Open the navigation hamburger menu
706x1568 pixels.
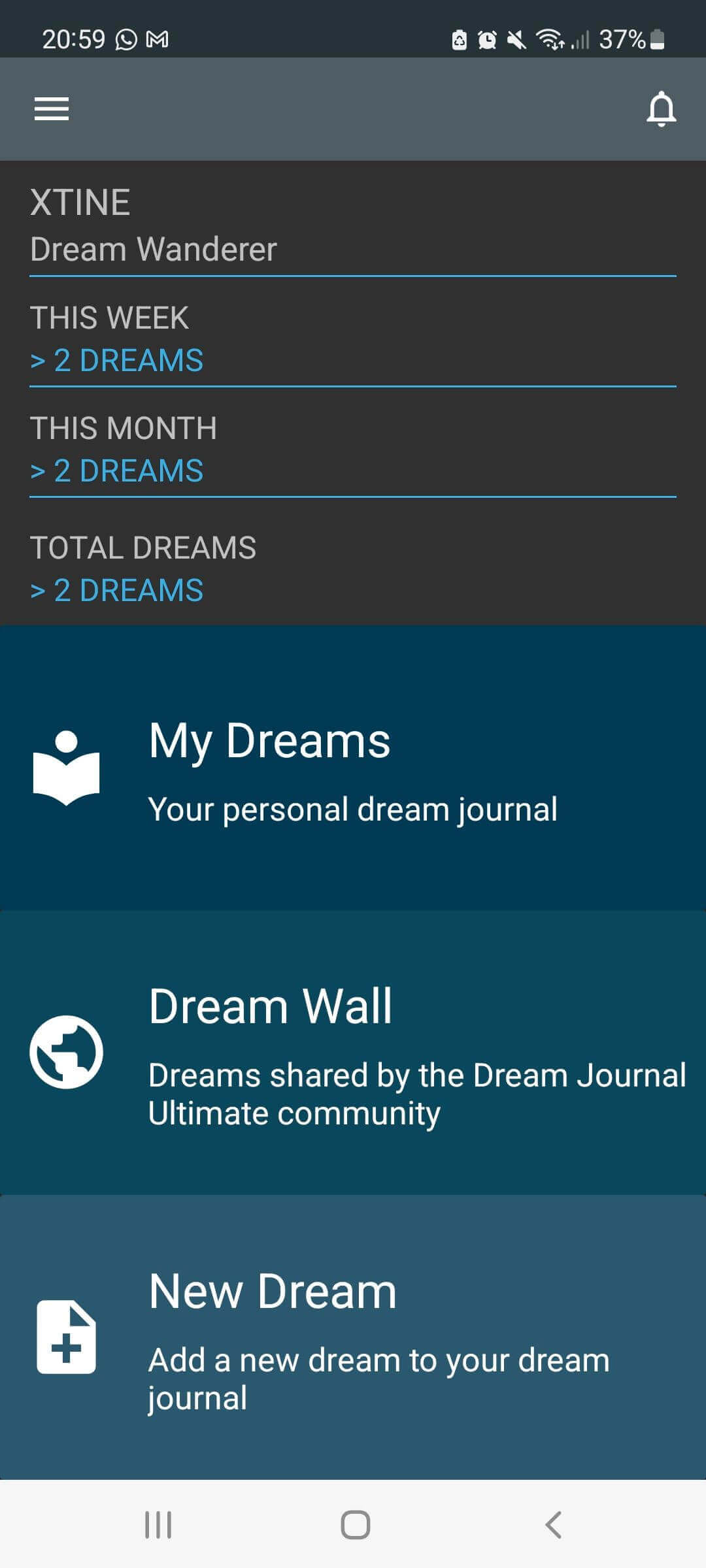pos(52,108)
